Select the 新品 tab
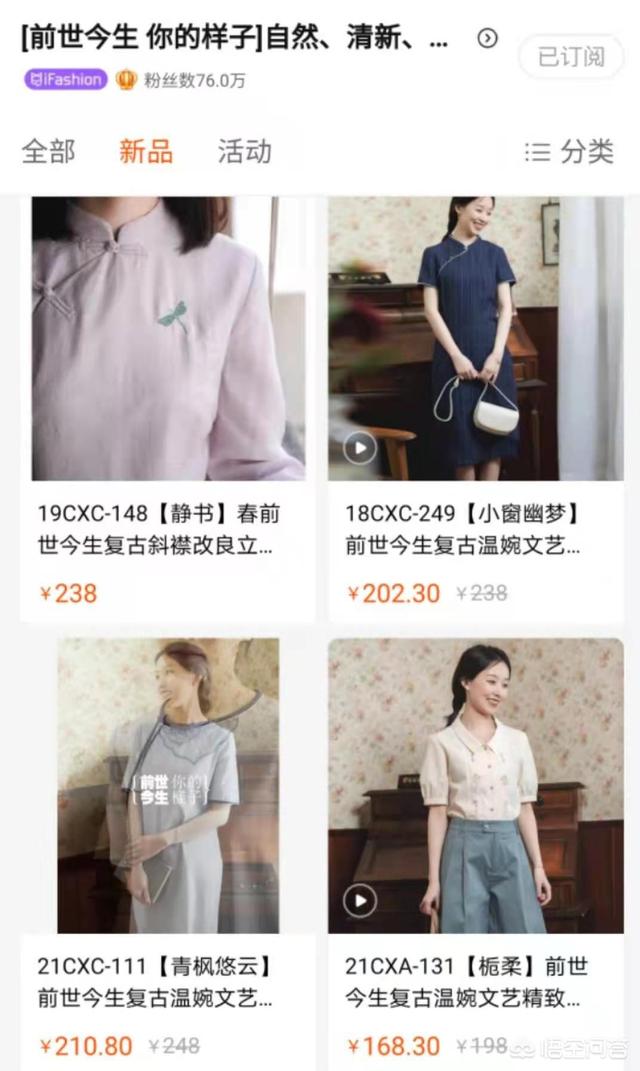 click(146, 152)
